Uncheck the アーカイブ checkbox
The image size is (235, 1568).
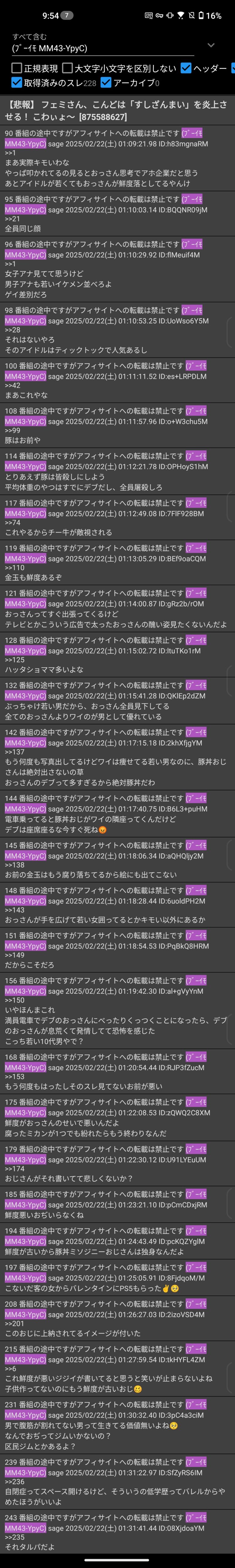point(106,83)
